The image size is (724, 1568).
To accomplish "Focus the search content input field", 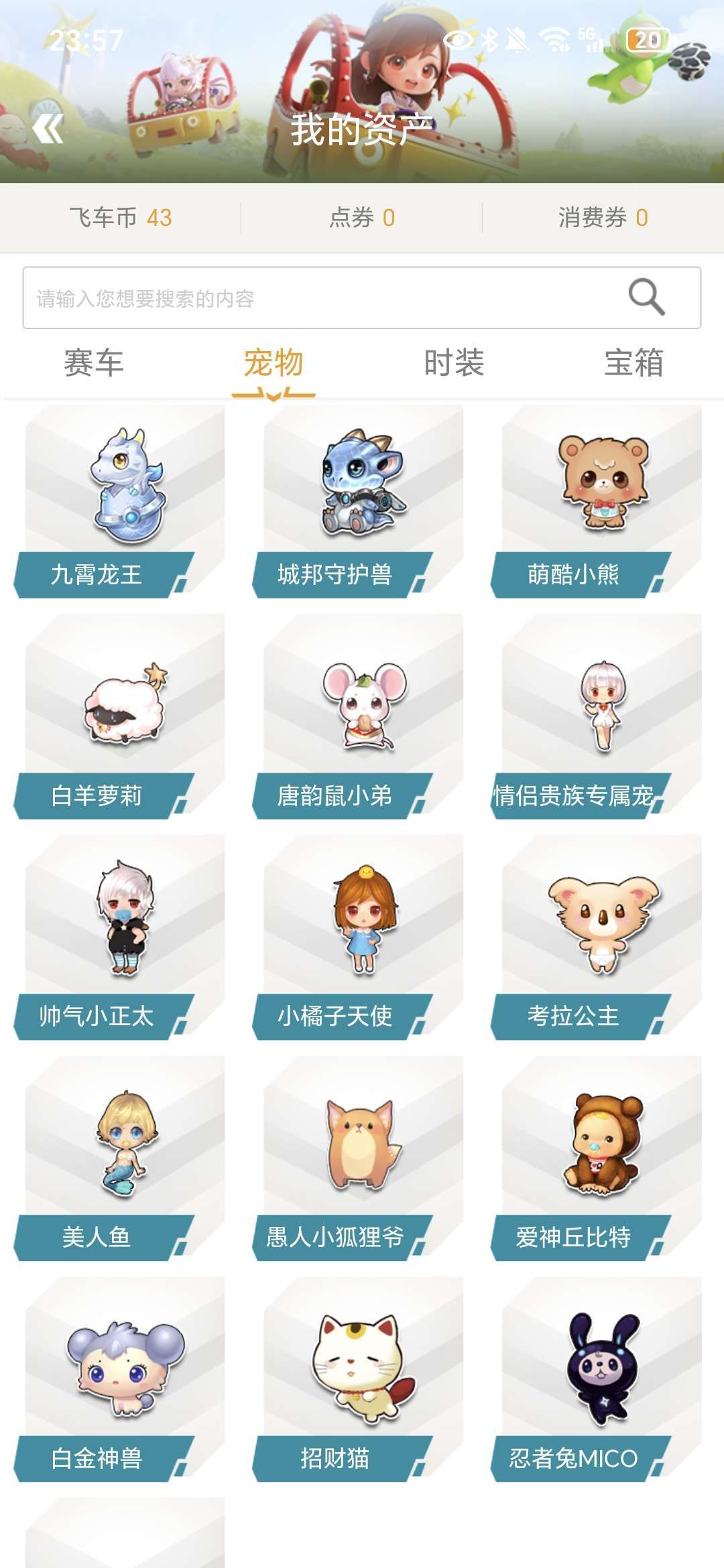I will pos(362,298).
